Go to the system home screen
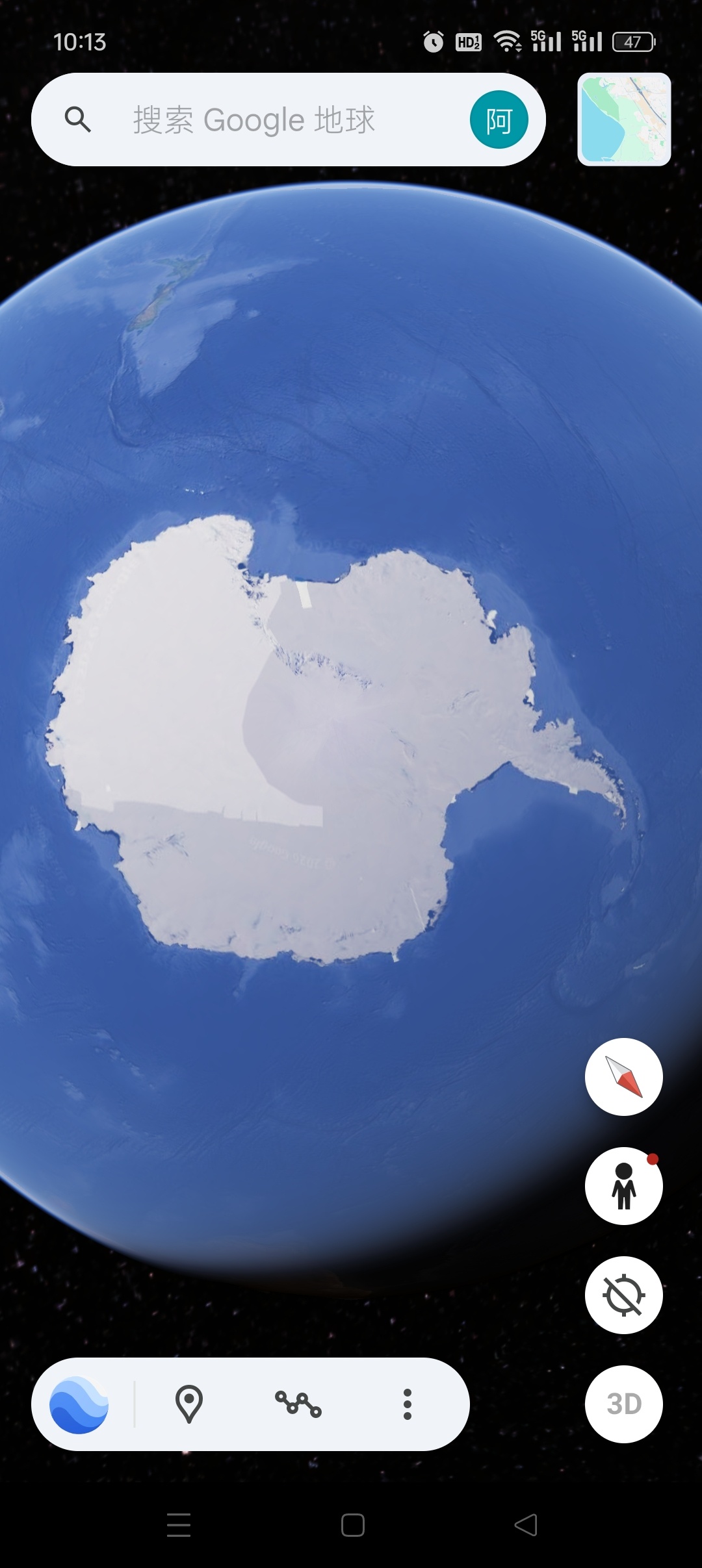 (352, 1524)
